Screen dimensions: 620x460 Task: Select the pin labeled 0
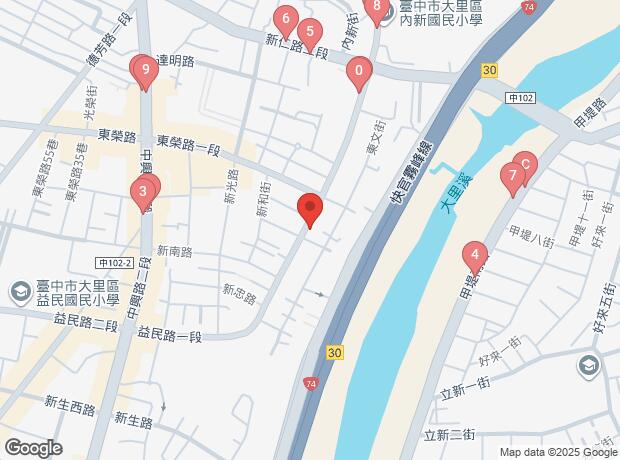tap(359, 71)
